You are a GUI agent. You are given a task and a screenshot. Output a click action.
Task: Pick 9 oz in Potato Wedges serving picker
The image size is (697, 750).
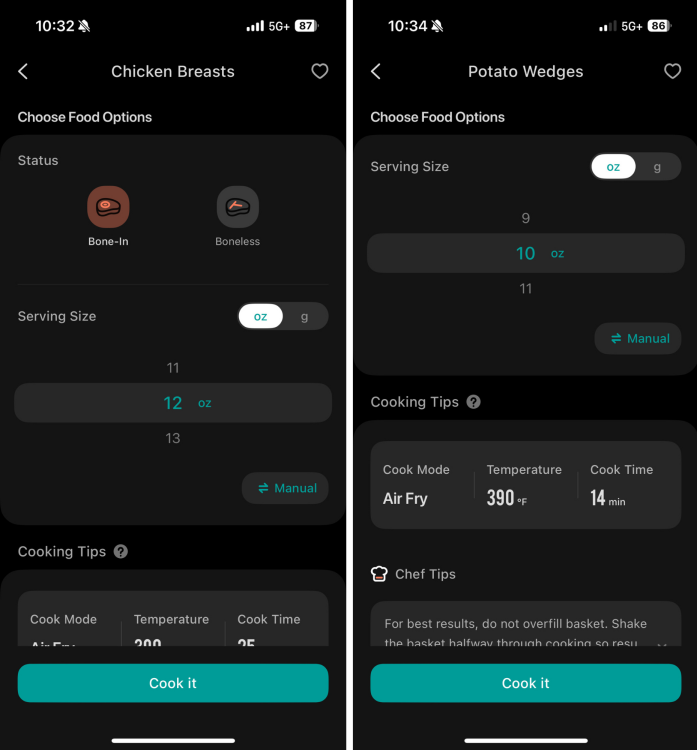pyautogui.click(x=526, y=218)
